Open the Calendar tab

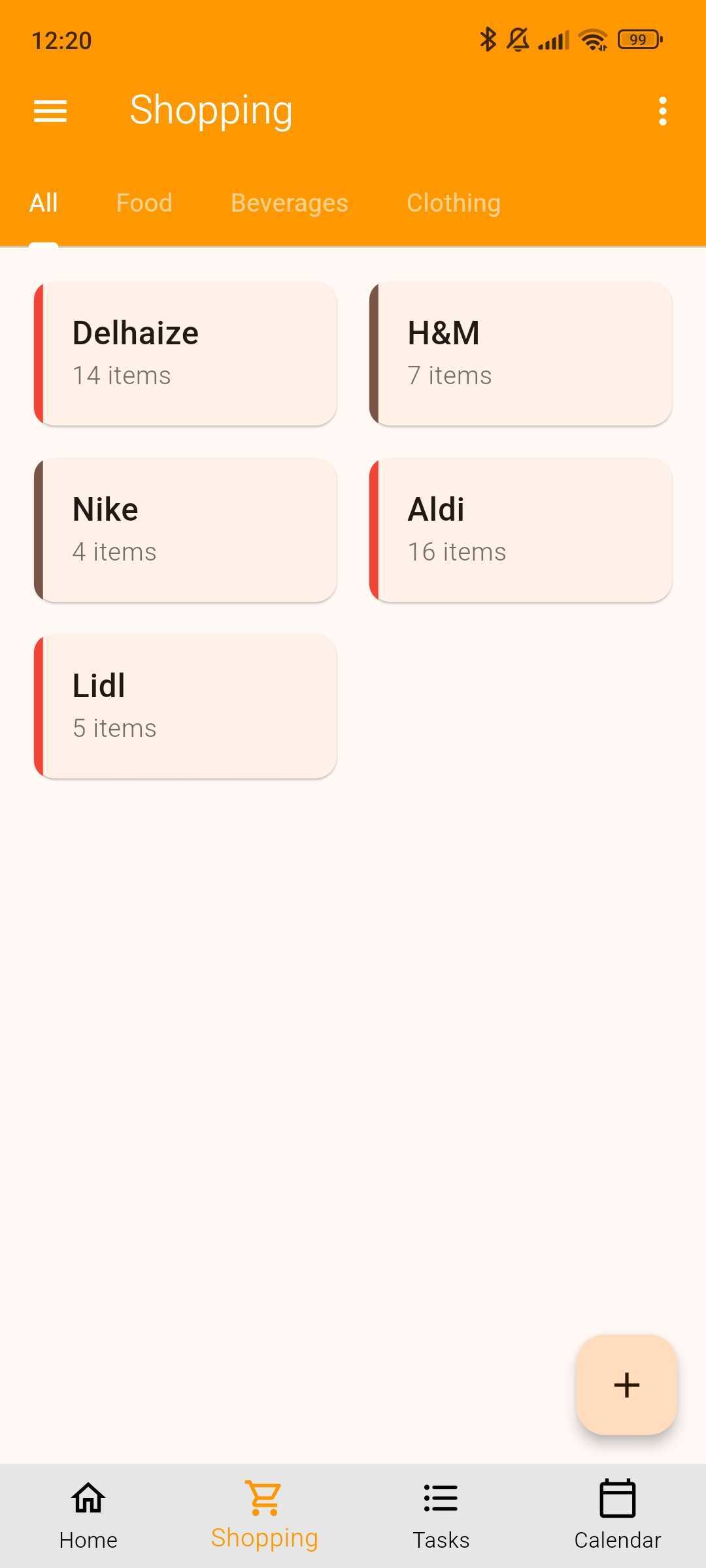(x=618, y=1516)
